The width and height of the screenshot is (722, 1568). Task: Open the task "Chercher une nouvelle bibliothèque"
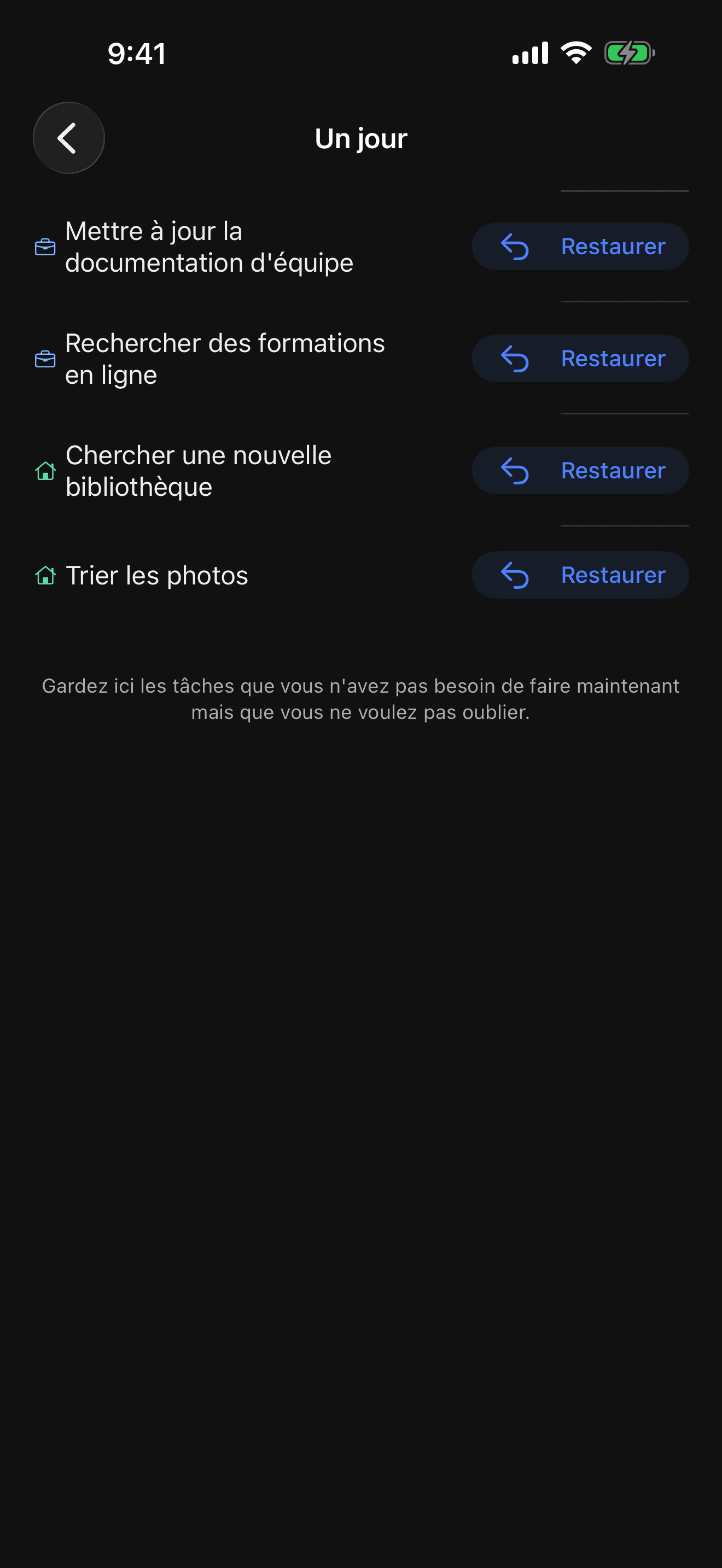(198, 470)
